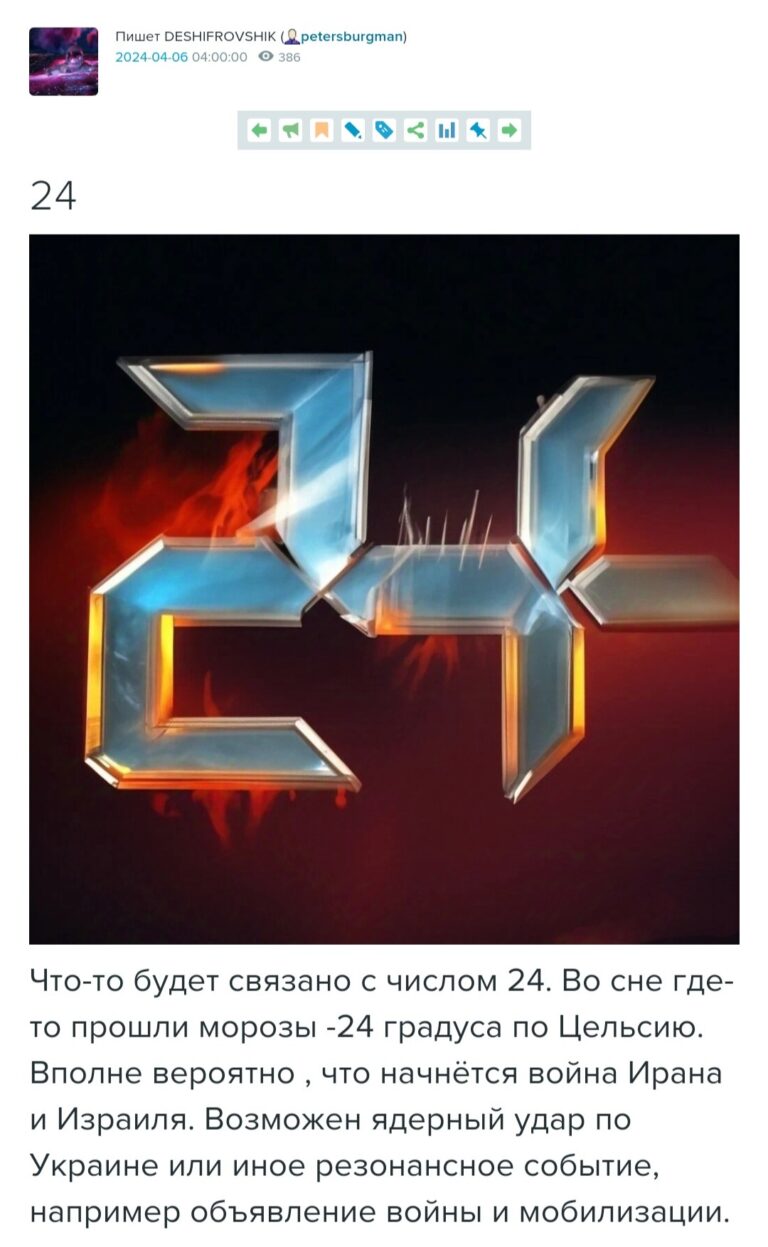Tap the pushpin icon in the toolbar
This screenshot has width=768, height=1247.
click(x=478, y=130)
